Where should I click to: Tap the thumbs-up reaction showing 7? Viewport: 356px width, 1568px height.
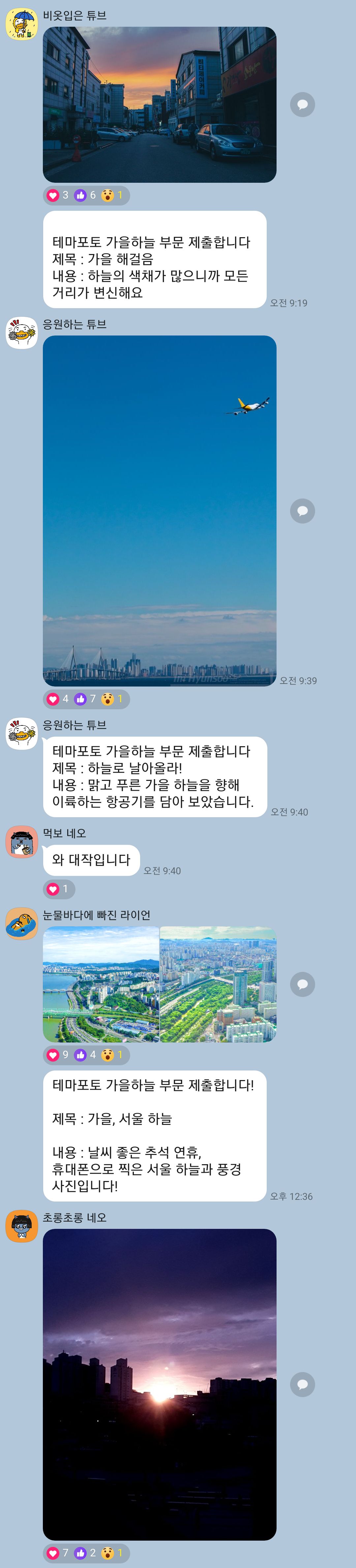click(x=85, y=699)
